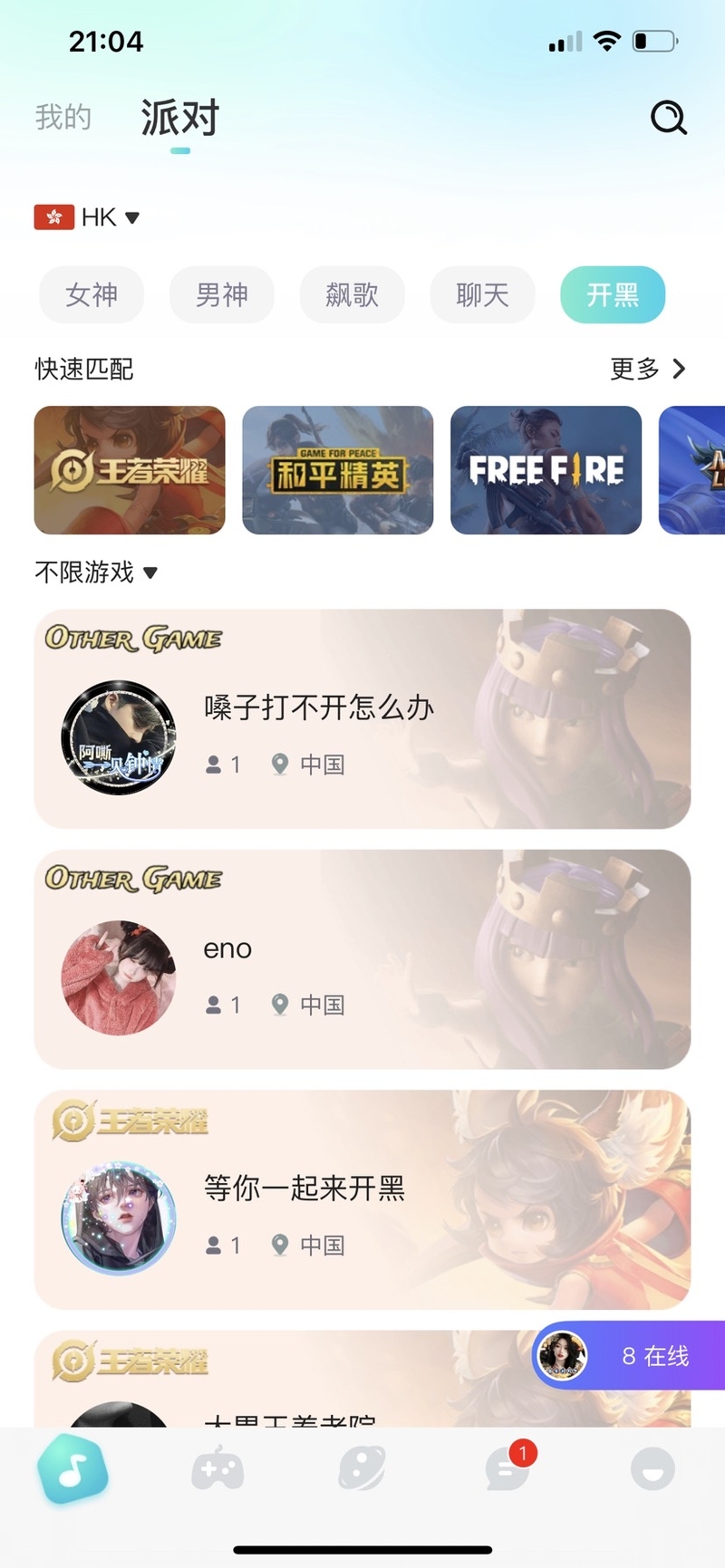Open the HK region dropdown
Viewport: 725px width, 1568px height.
tap(88, 217)
